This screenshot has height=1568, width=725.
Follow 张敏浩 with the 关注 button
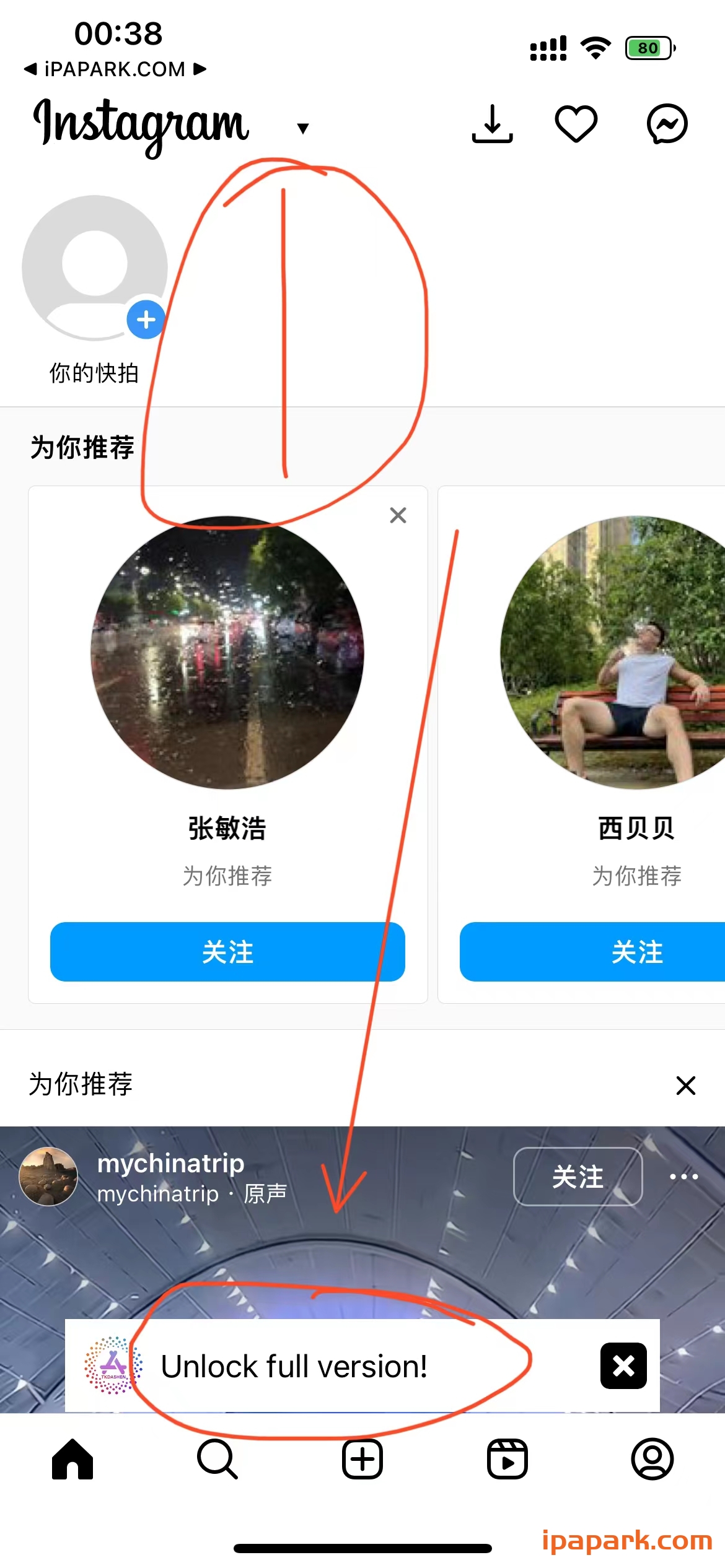point(227,953)
